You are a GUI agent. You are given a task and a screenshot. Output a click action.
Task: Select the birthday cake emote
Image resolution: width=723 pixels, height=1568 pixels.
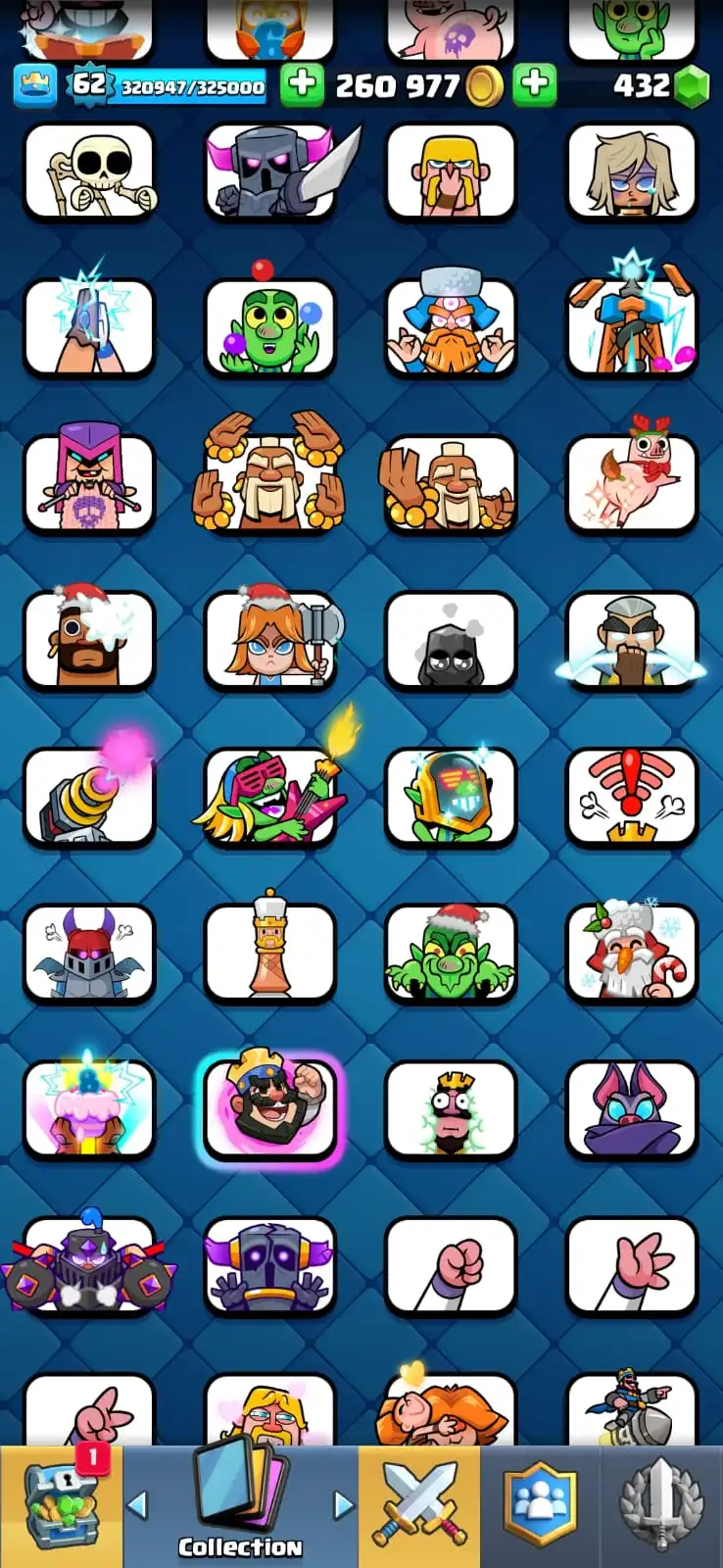pyautogui.click(x=89, y=1108)
